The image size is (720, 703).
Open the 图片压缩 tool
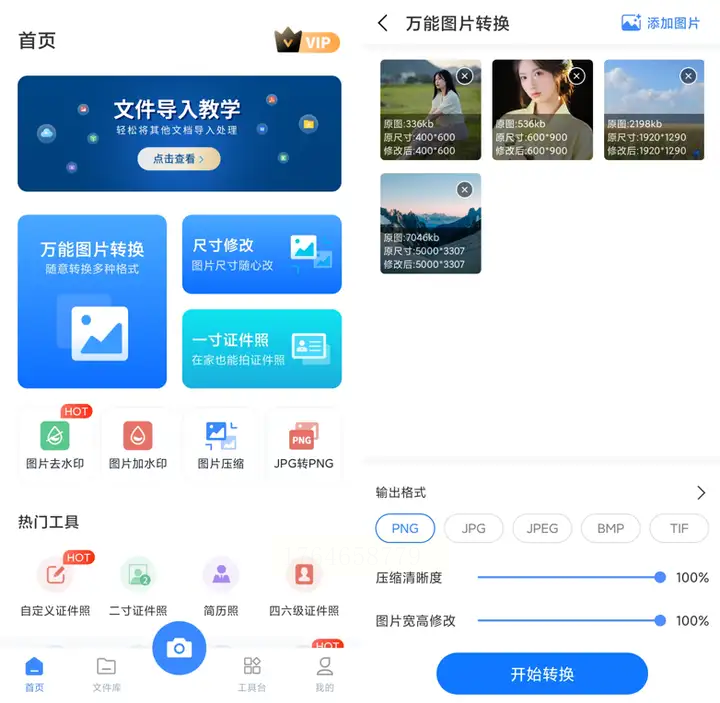tap(221, 443)
